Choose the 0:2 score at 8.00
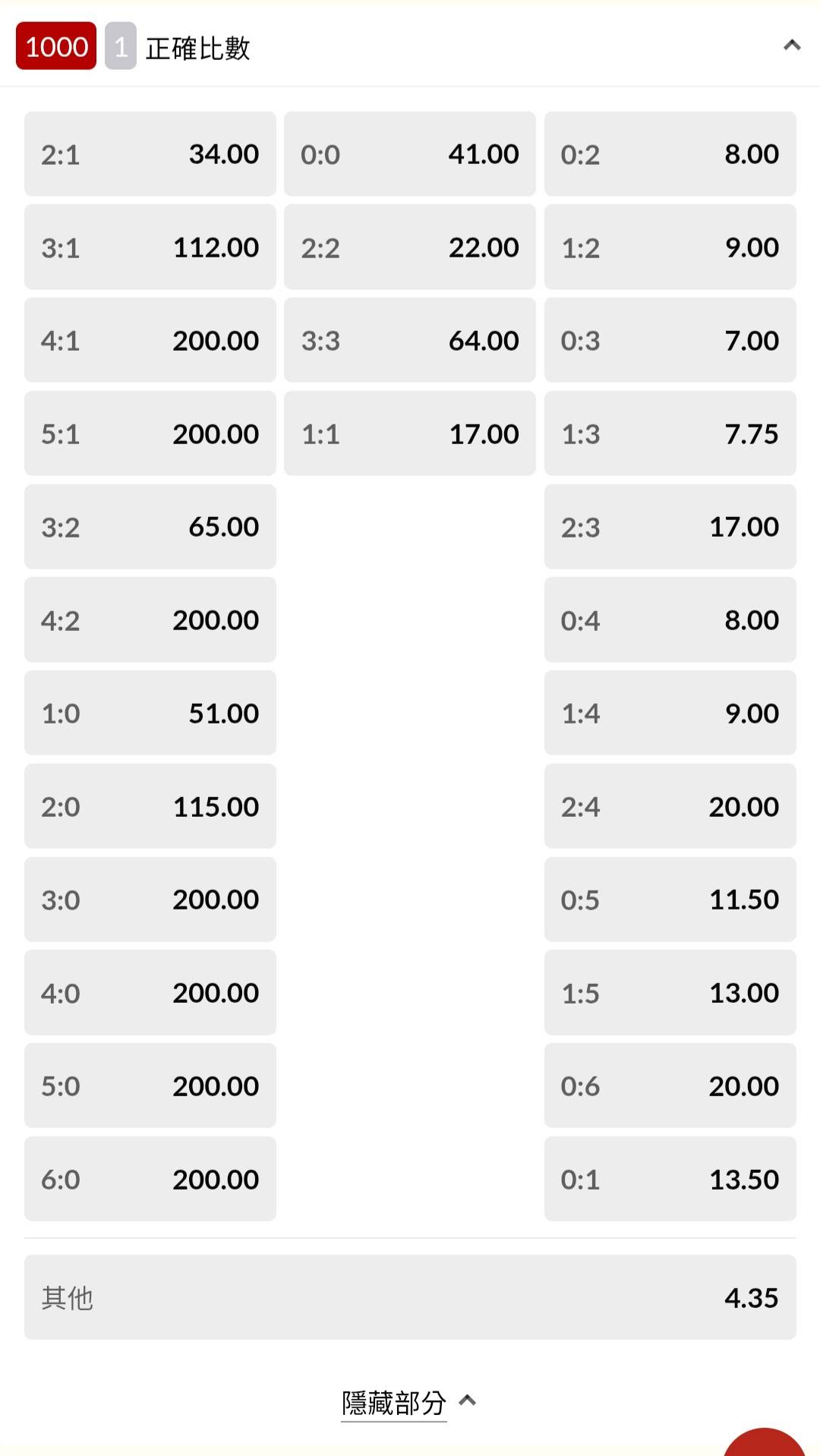 670,154
